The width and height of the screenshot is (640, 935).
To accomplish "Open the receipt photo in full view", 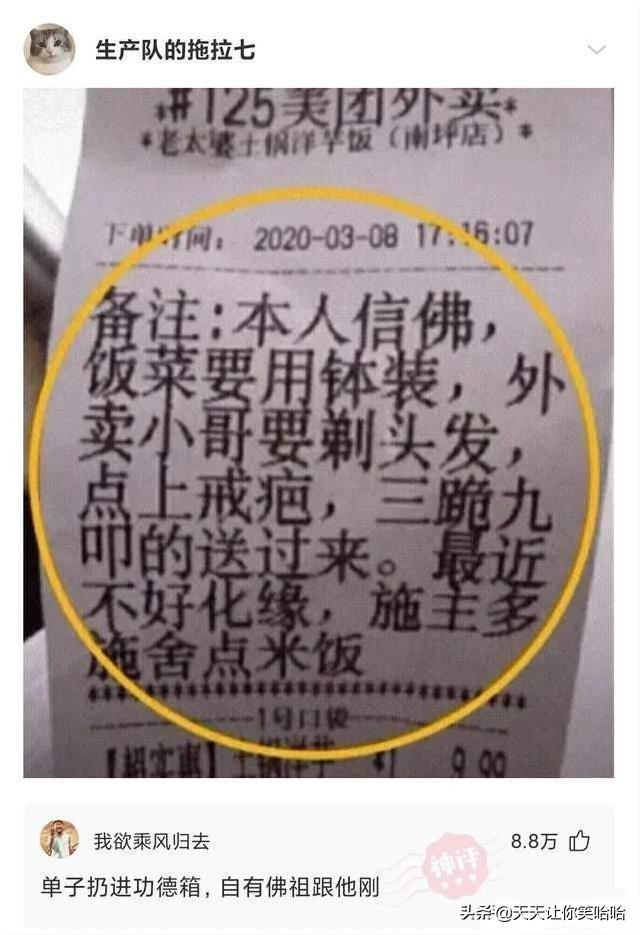I will (318, 432).
